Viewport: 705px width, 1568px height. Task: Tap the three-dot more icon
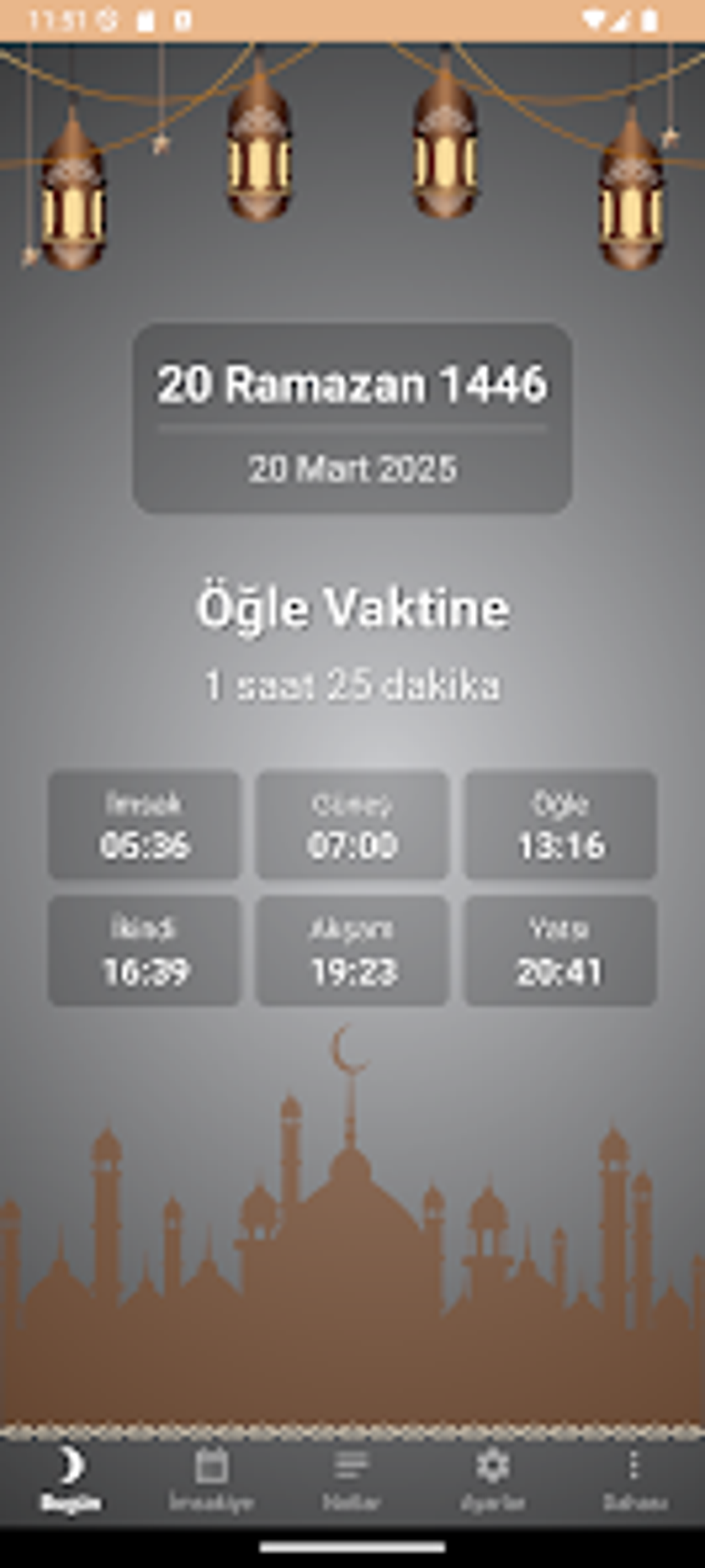[x=634, y=1467]
